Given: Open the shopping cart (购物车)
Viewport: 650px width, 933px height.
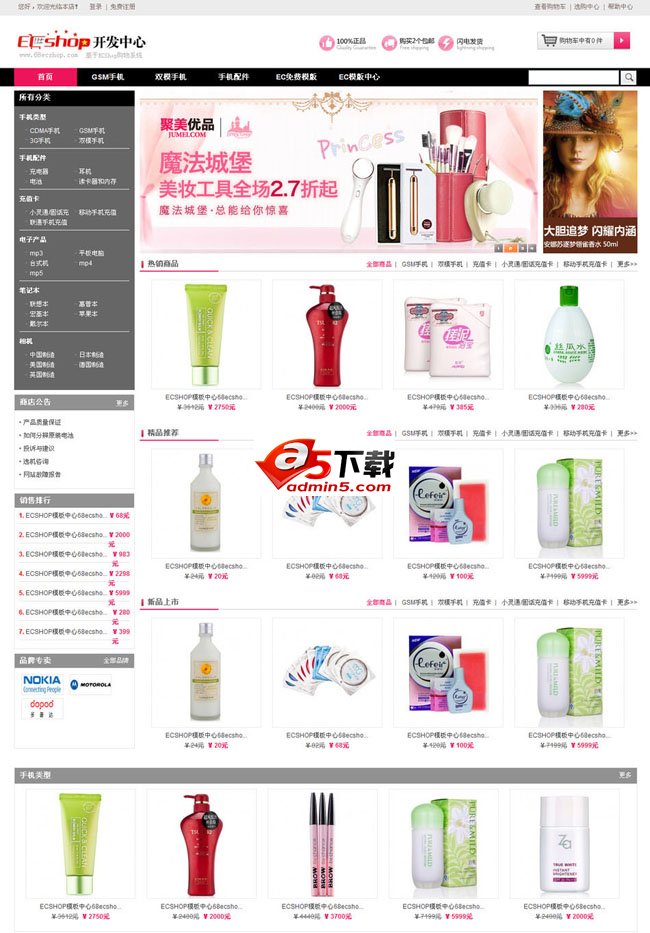Looking at the screenshot, I should point(584,41).
